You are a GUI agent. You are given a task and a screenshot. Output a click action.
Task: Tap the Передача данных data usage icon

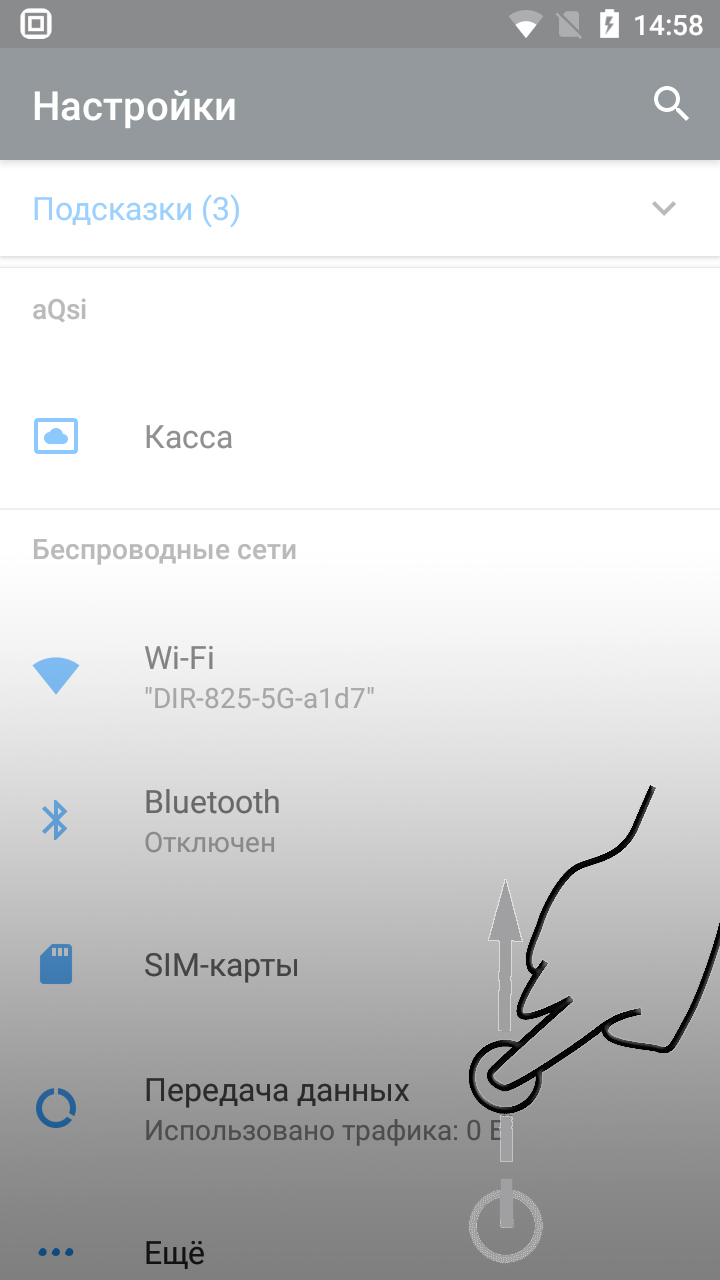point(57,1107)
